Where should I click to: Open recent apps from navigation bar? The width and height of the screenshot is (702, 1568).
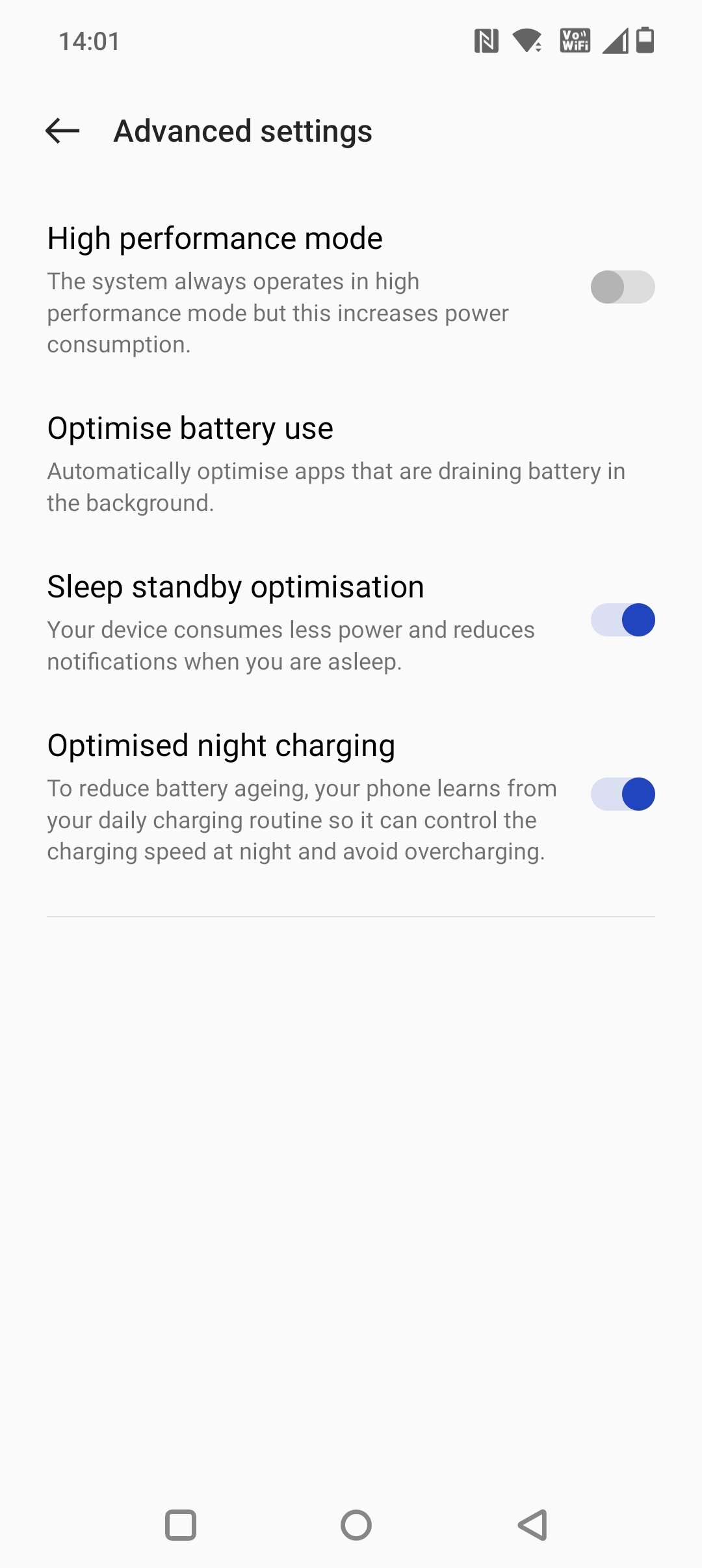pos(181,1525)
